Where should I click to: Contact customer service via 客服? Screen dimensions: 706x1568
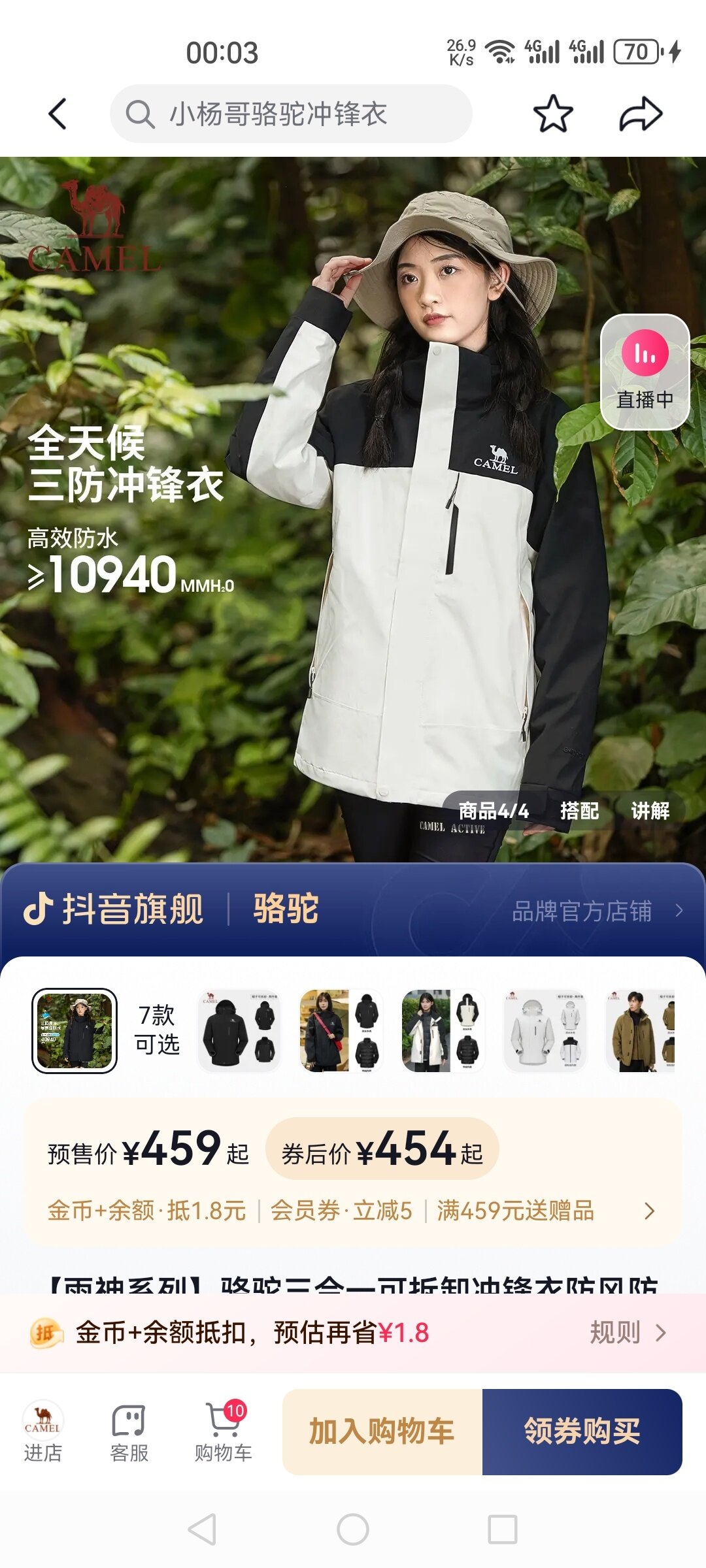tap(129, 1432)
